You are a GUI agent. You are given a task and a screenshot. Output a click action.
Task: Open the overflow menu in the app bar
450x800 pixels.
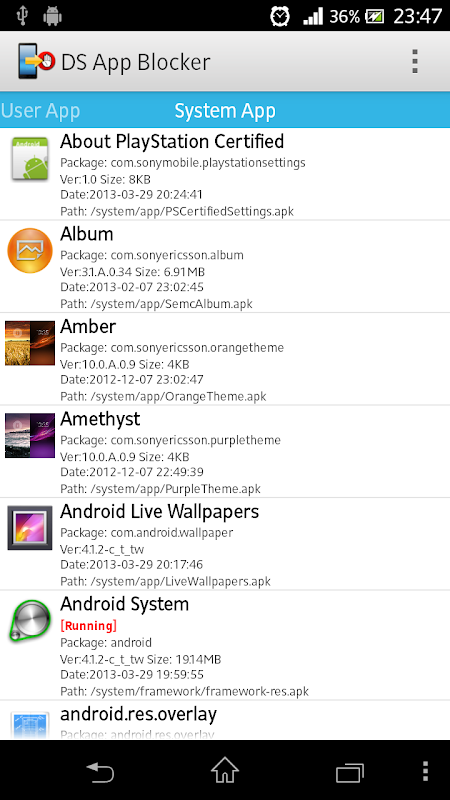(415, 62)
